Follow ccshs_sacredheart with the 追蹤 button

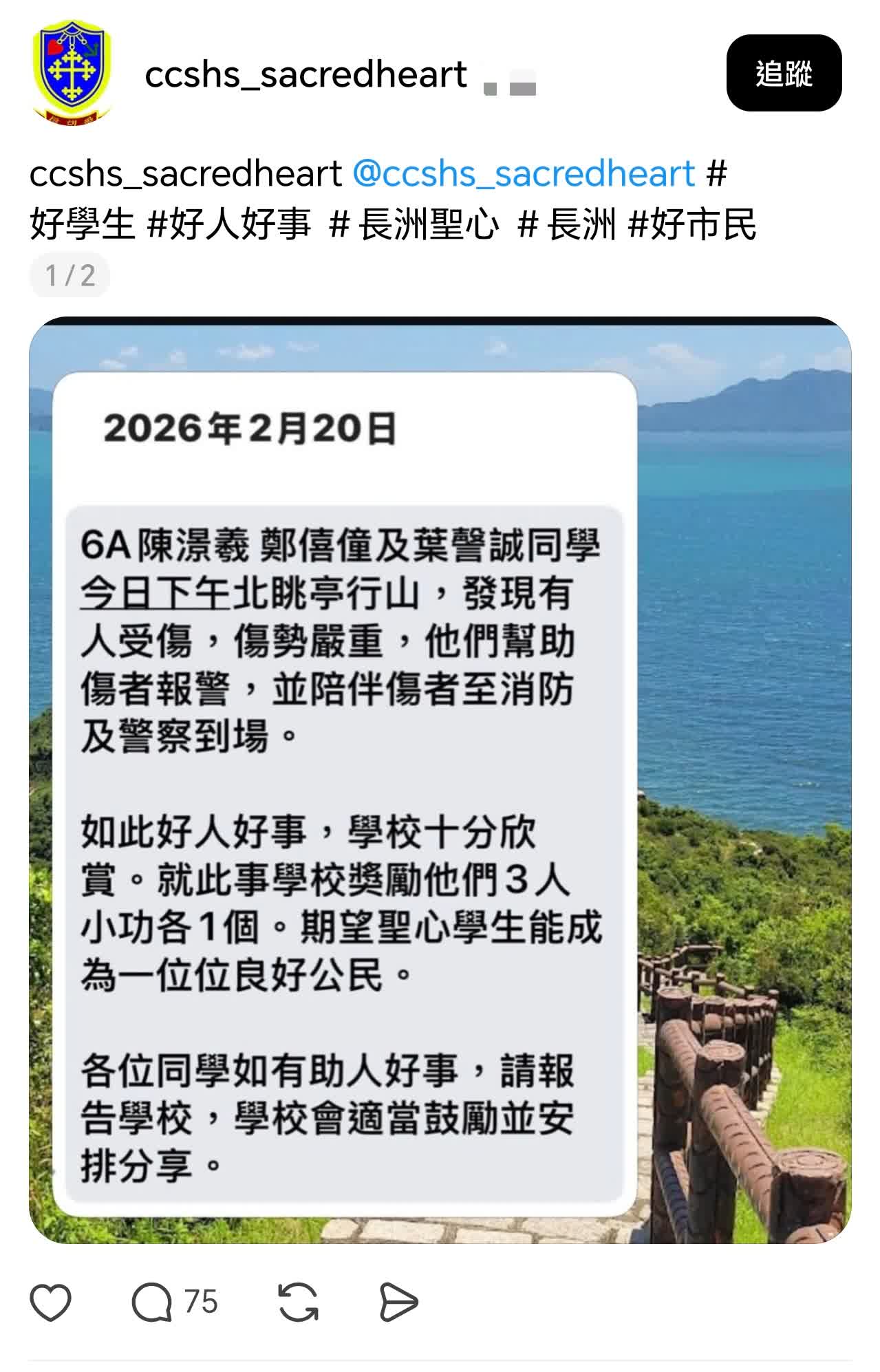click(783, 73)
